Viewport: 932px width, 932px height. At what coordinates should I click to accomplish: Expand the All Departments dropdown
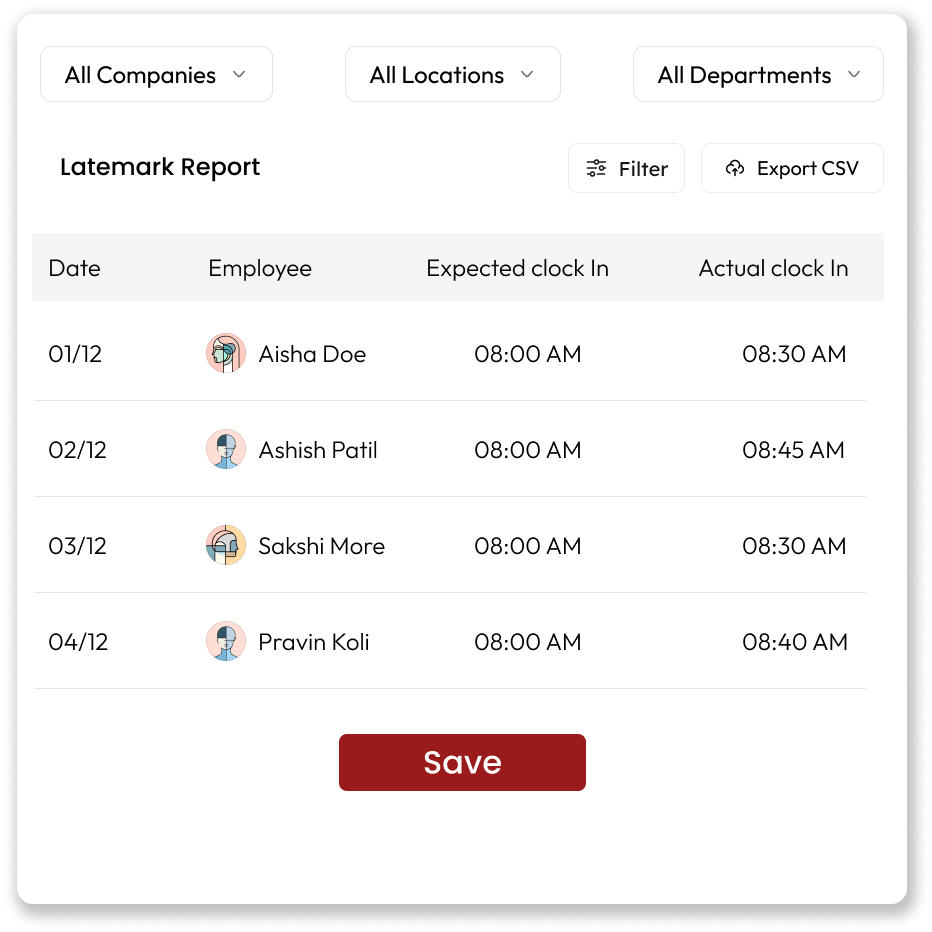pyautogui.click(x=758, y=74)
